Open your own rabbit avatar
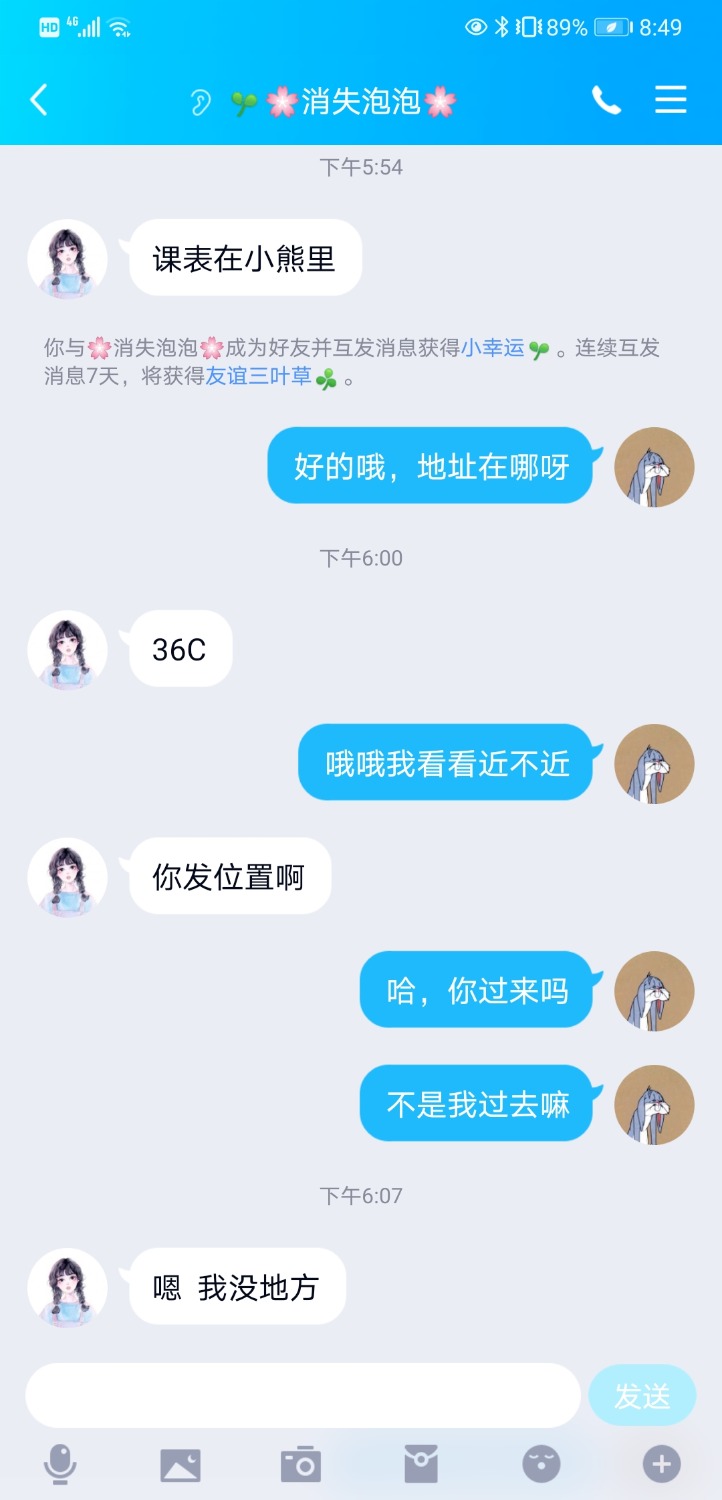The width and height of the screenshot is (722, 1500). [x=653, y=467]
